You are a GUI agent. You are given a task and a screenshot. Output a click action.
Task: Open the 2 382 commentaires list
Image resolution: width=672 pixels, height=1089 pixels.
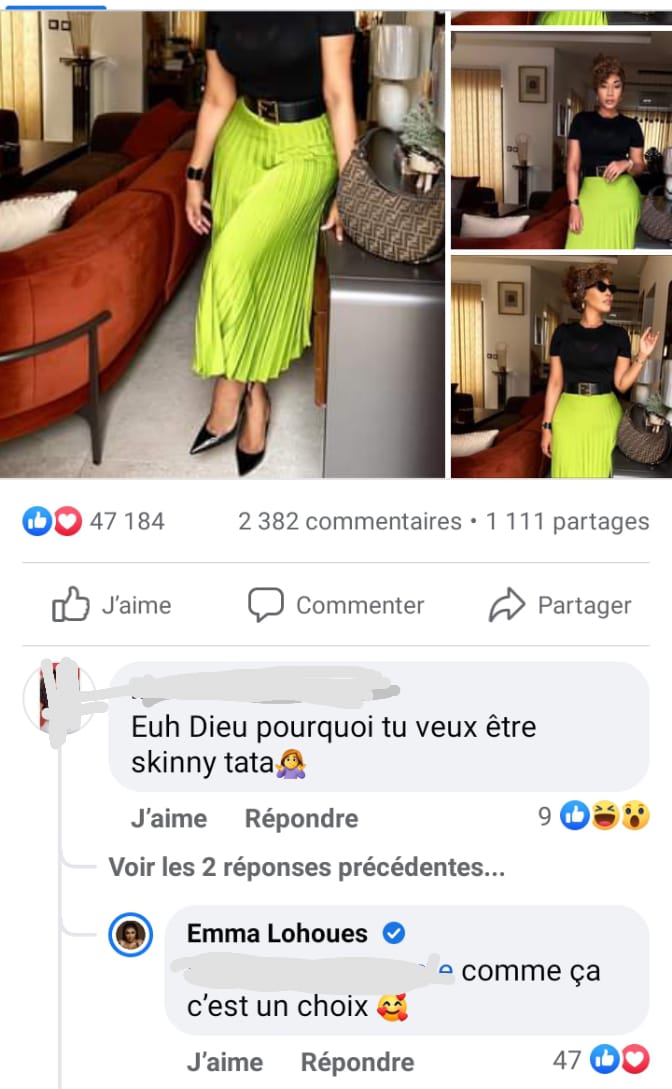tap(349, 521)
